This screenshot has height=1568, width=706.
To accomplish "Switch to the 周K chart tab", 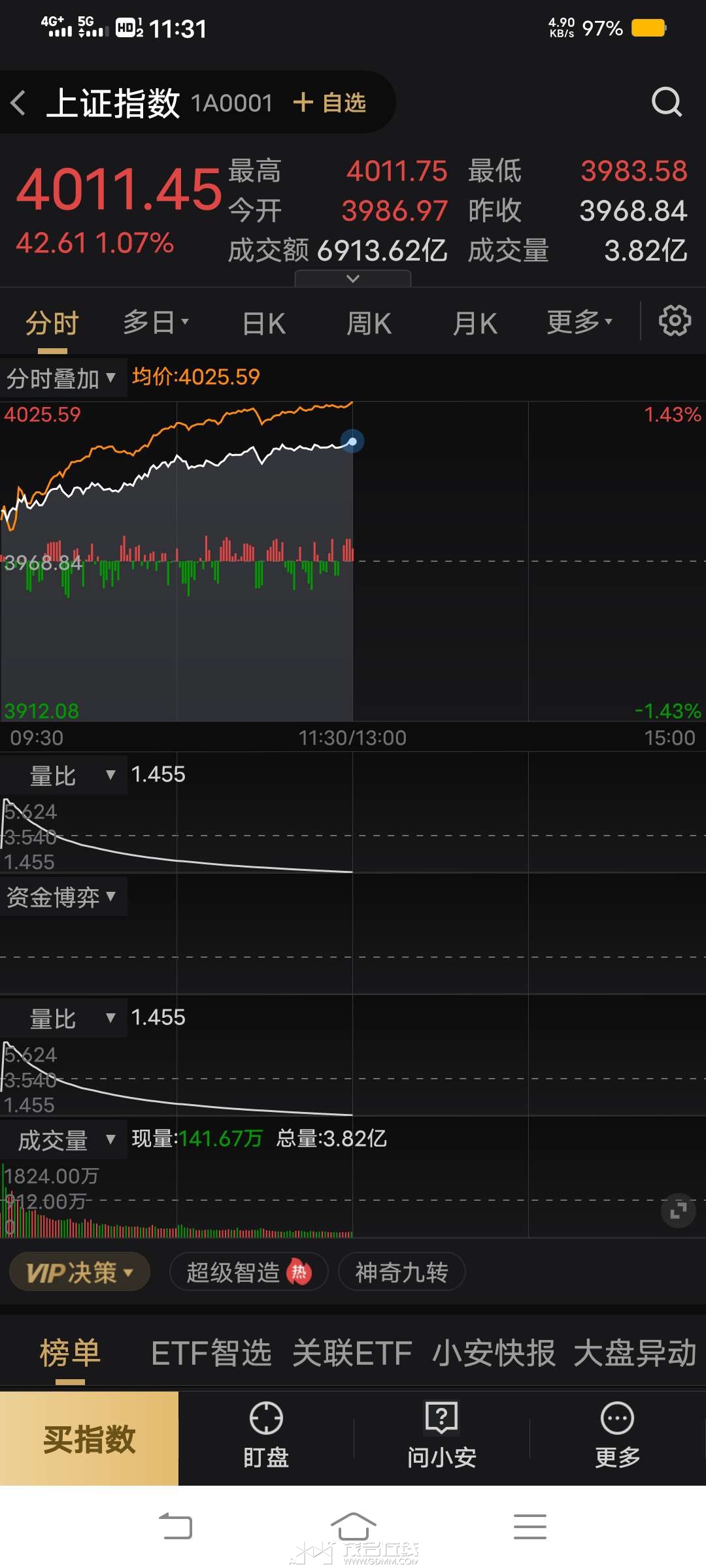I will (369, 323).
